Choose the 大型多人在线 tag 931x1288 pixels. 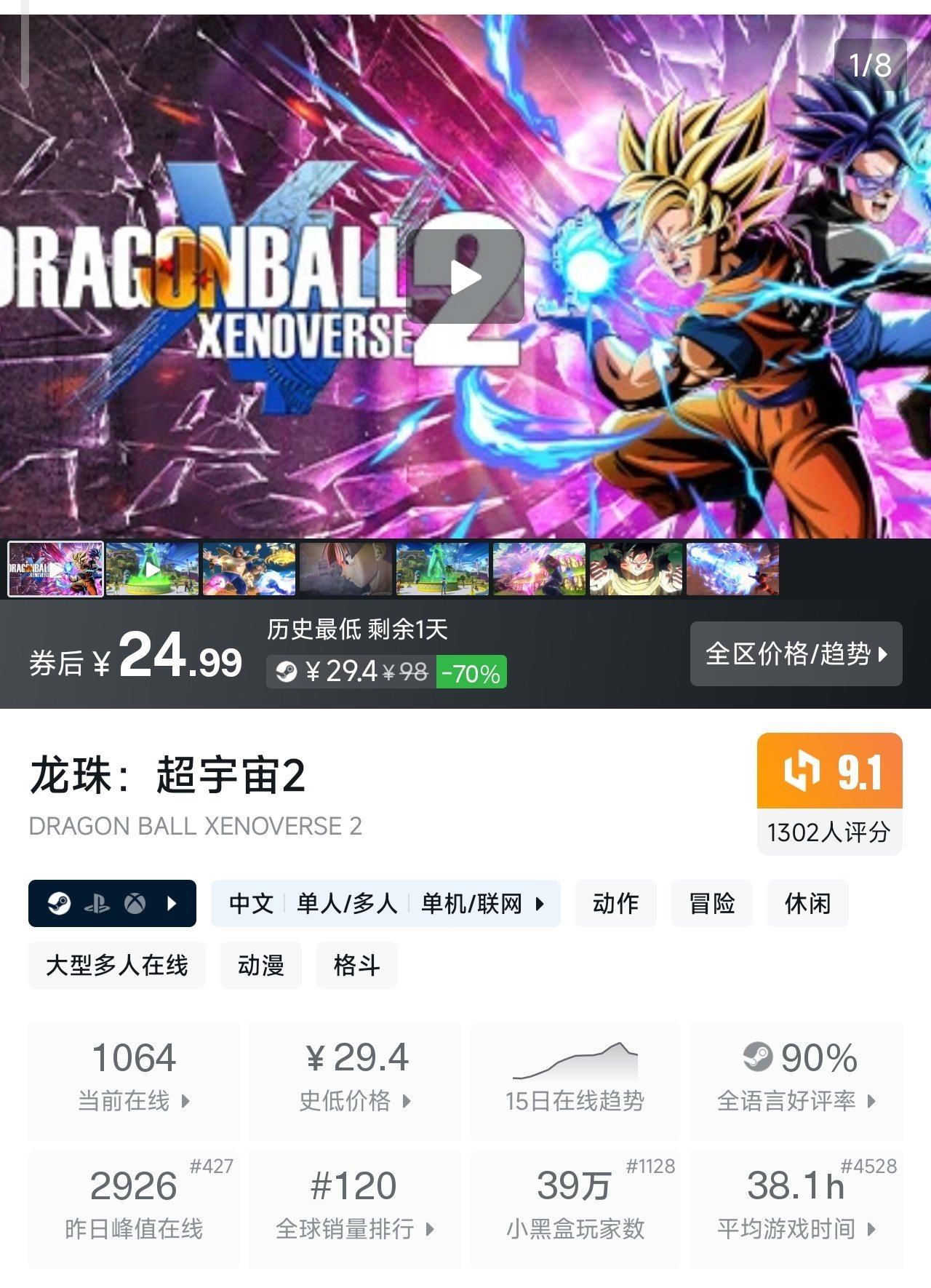point(116,966)
